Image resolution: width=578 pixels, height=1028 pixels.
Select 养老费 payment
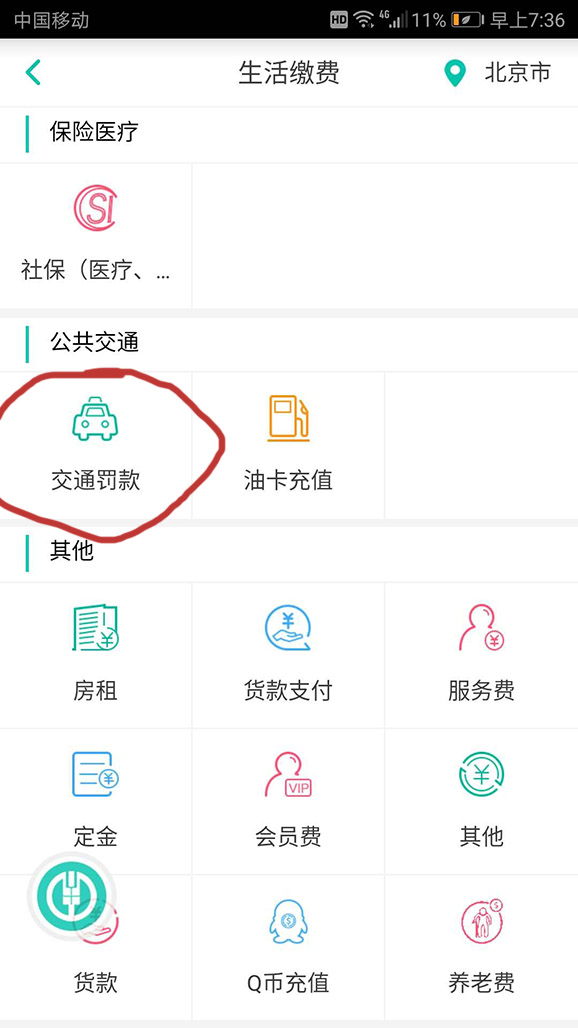click(x=482, y=947)
